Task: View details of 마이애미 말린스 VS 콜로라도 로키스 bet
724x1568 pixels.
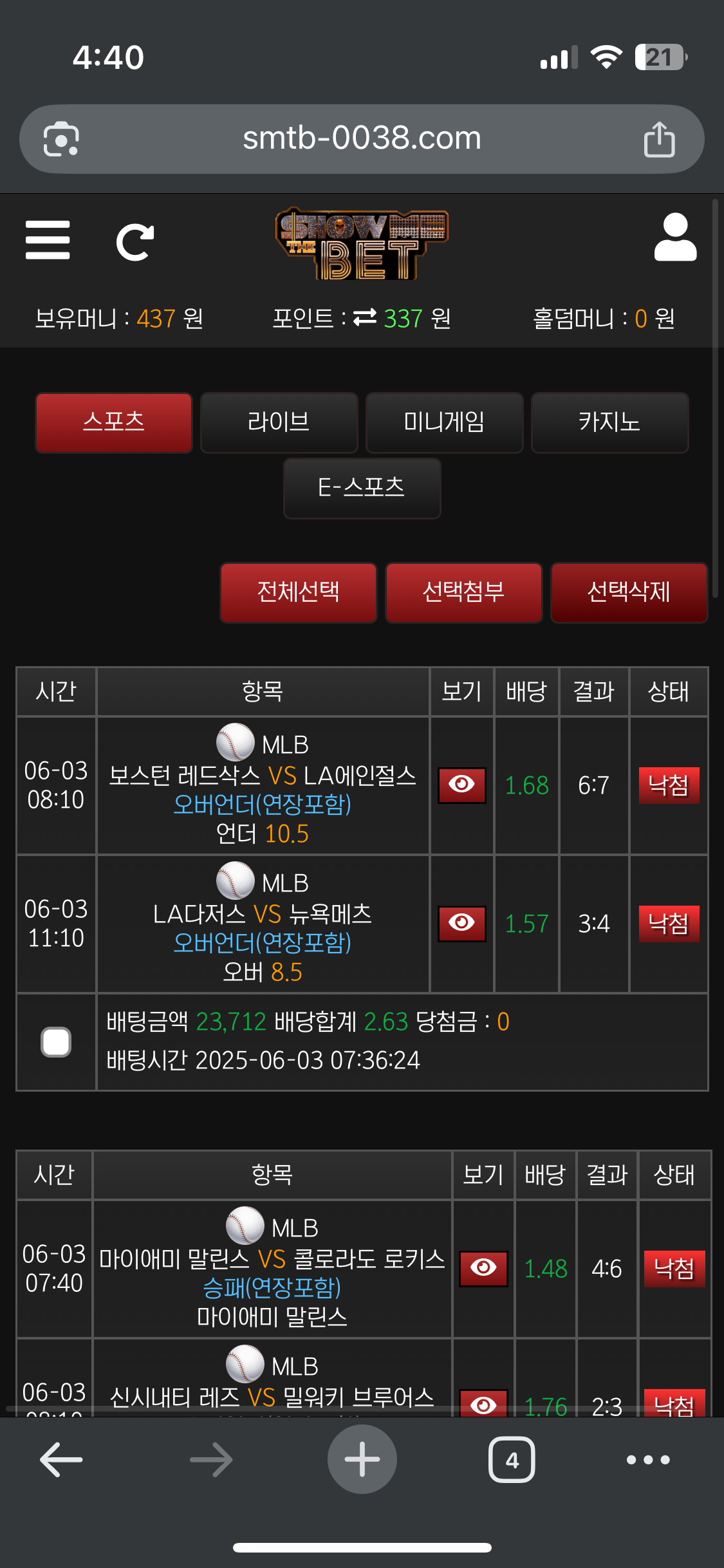Action: [483, 1268]
